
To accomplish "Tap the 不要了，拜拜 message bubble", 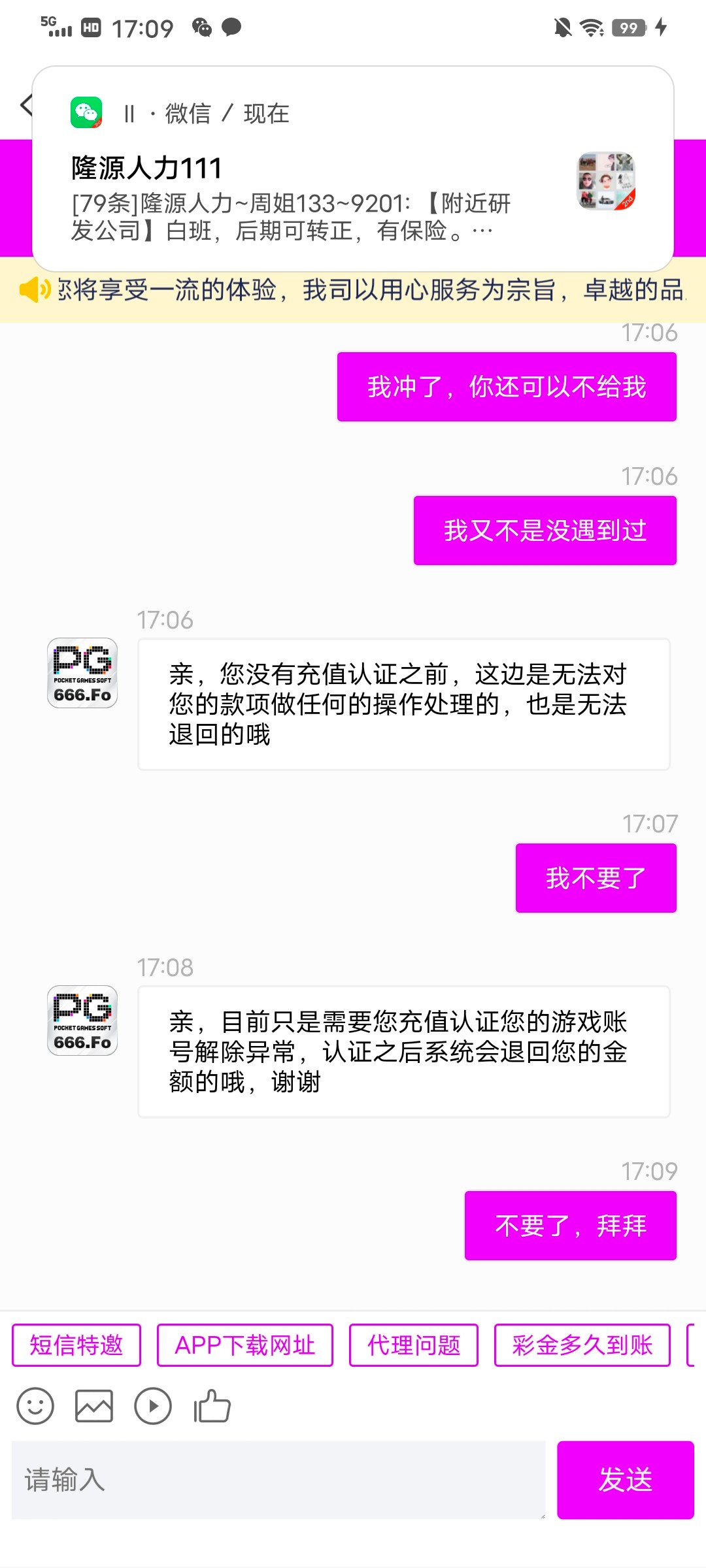I will (x=571, y=1226).
